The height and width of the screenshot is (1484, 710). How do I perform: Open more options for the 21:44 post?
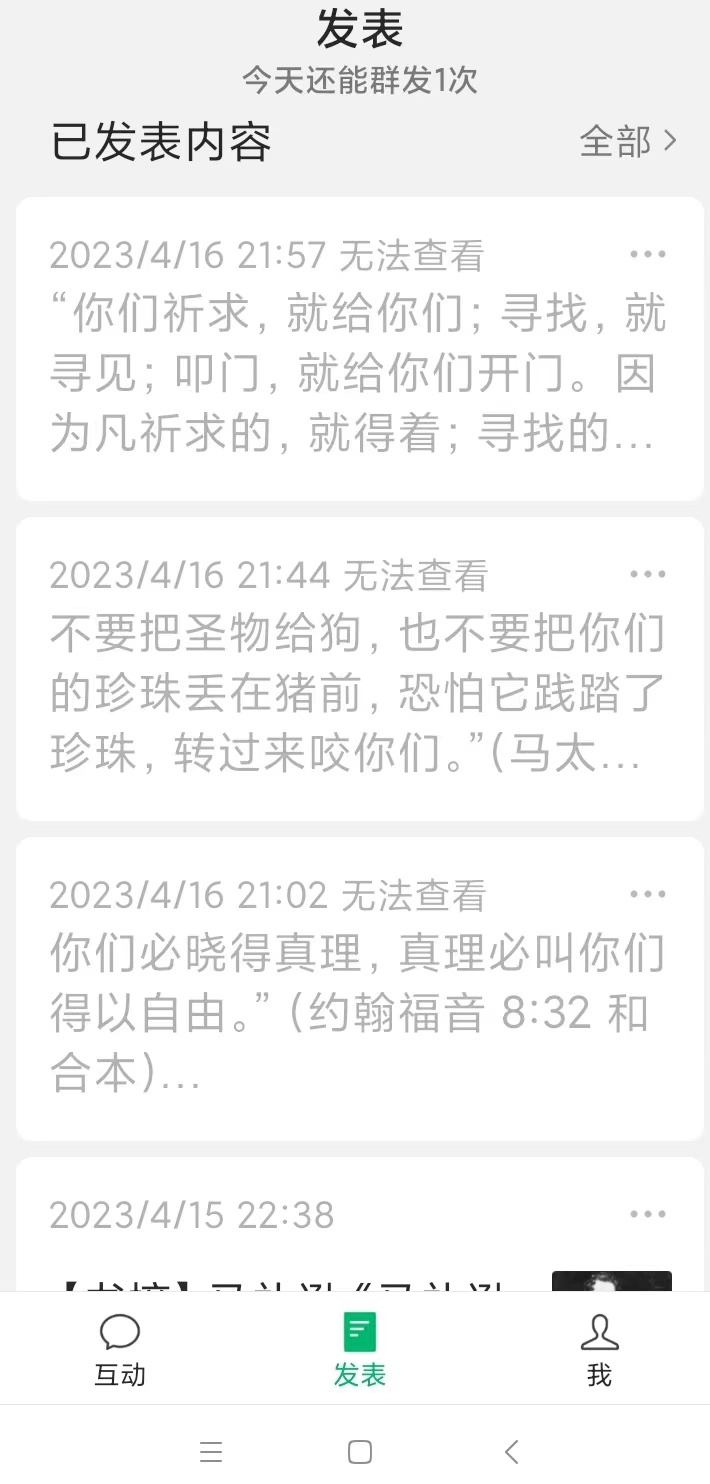pyautogui.click(x=647, y=575)
